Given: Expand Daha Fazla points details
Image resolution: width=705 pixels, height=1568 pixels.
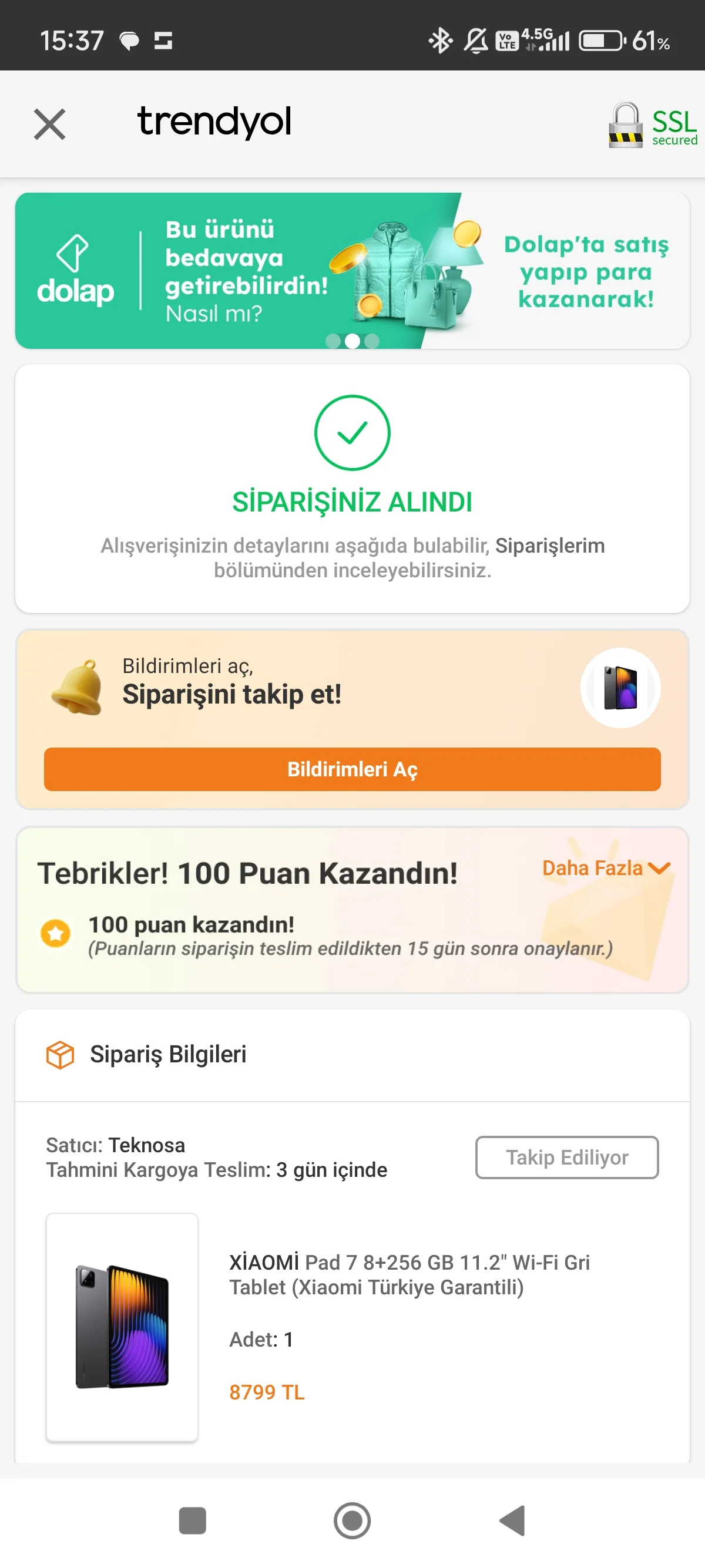Looking at the screenshot, I should point(605,868).
